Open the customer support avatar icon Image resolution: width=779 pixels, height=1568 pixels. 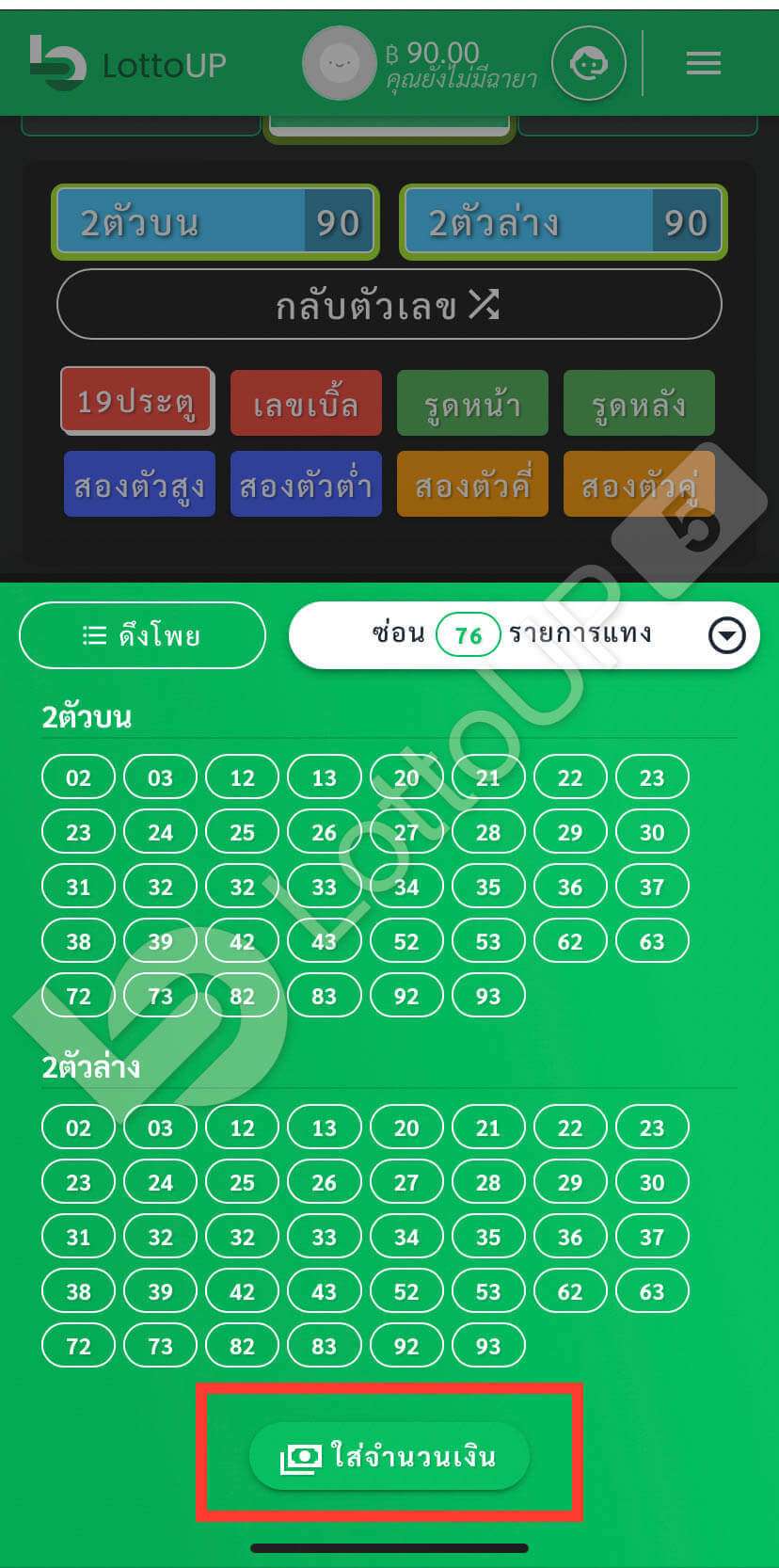click(x=588, y=64)
